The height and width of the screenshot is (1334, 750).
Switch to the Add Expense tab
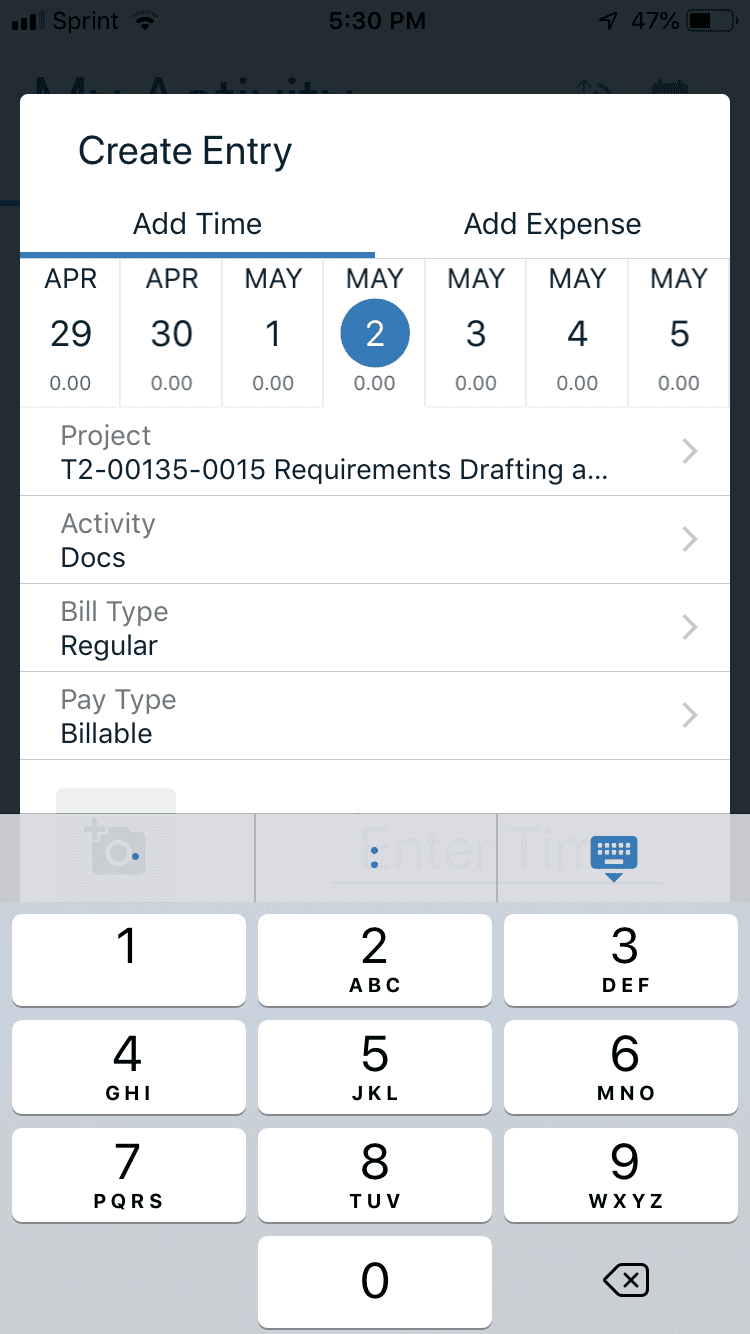552,224
